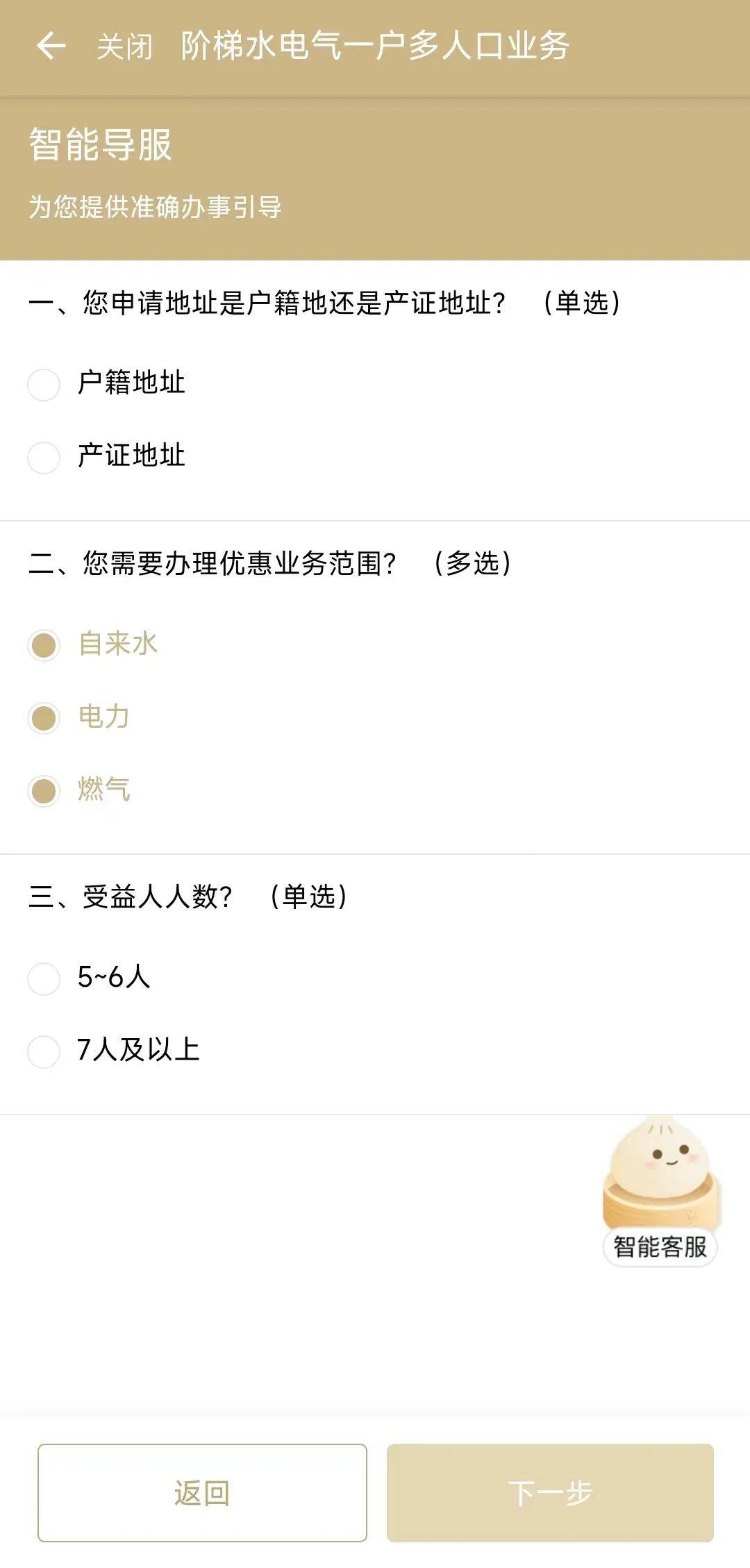Tap the back arrow in header

pyautogui.click(x=51, y=47)
